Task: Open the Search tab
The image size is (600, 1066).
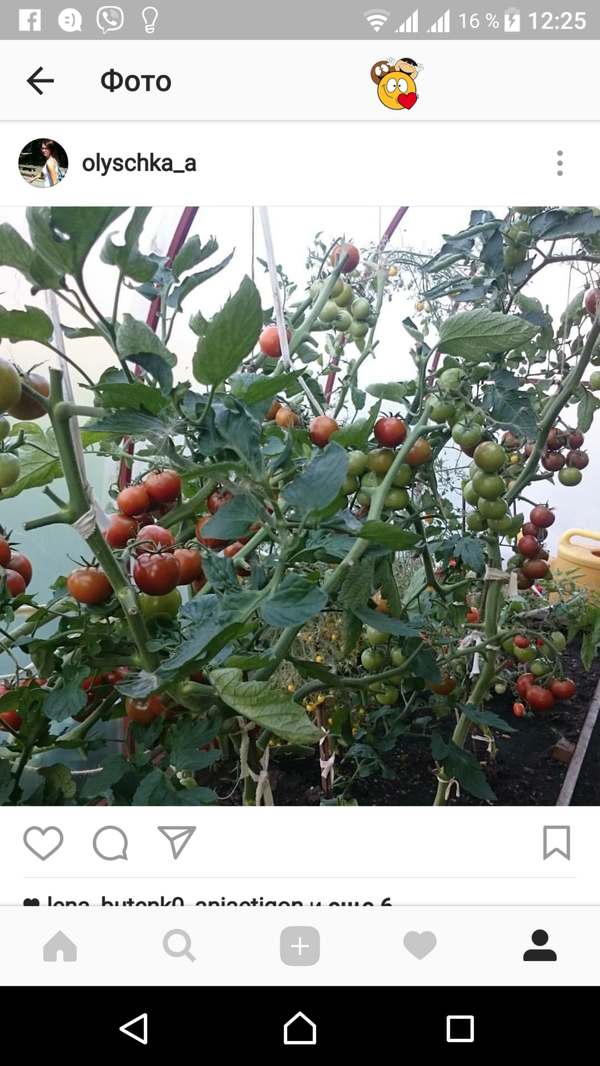Action: click(x=179, y=945)
